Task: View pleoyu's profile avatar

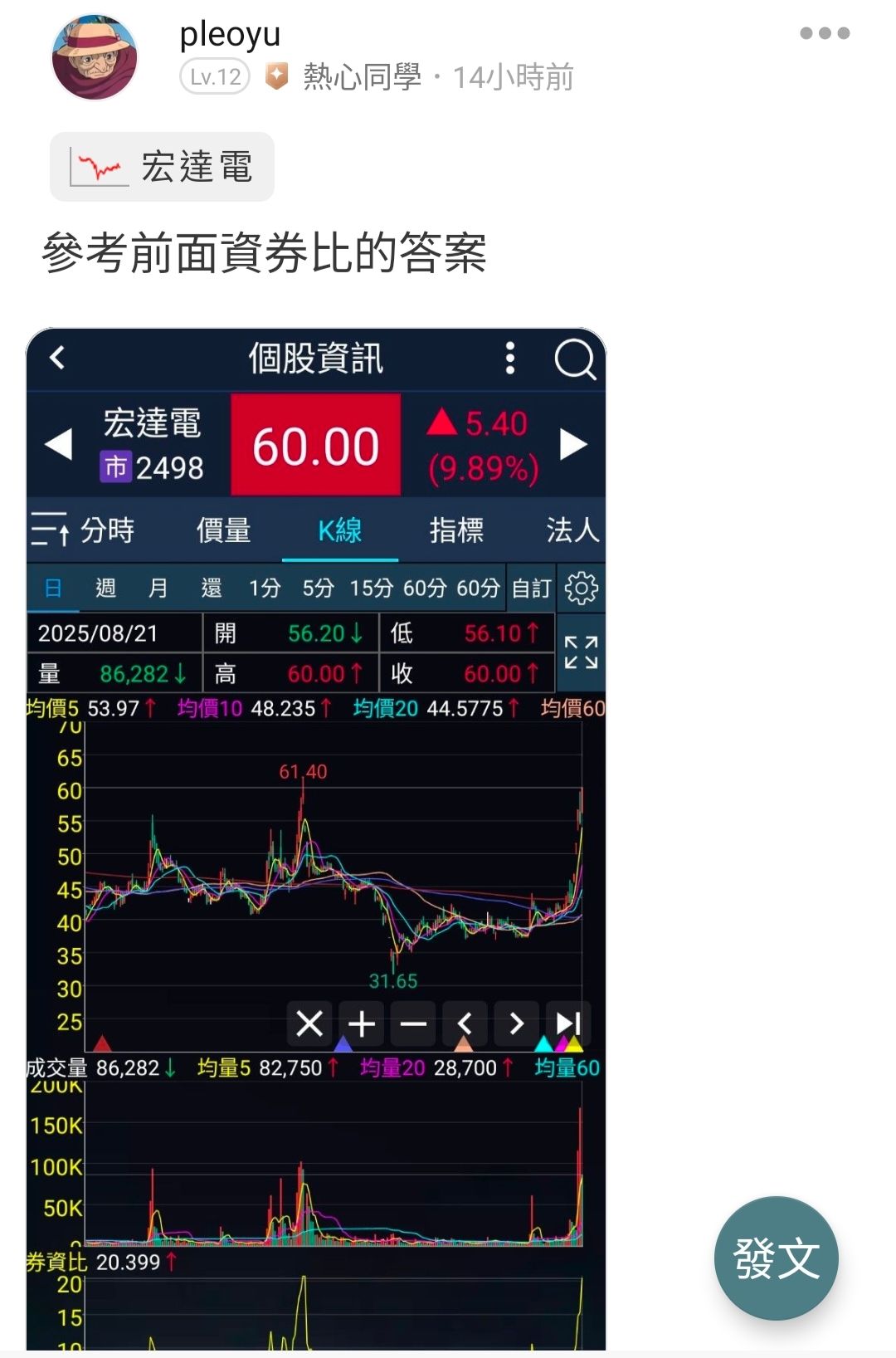Action: 95,57
